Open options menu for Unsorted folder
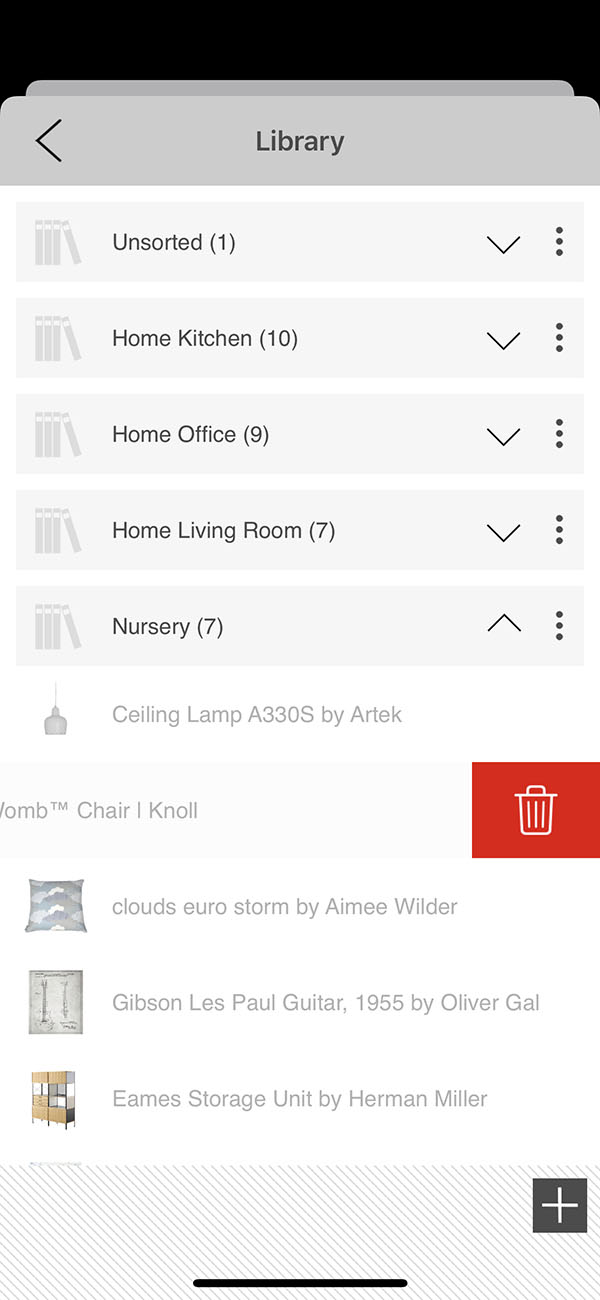The width and height of the screenshot is (600, 1300). (x=559, y=242)
